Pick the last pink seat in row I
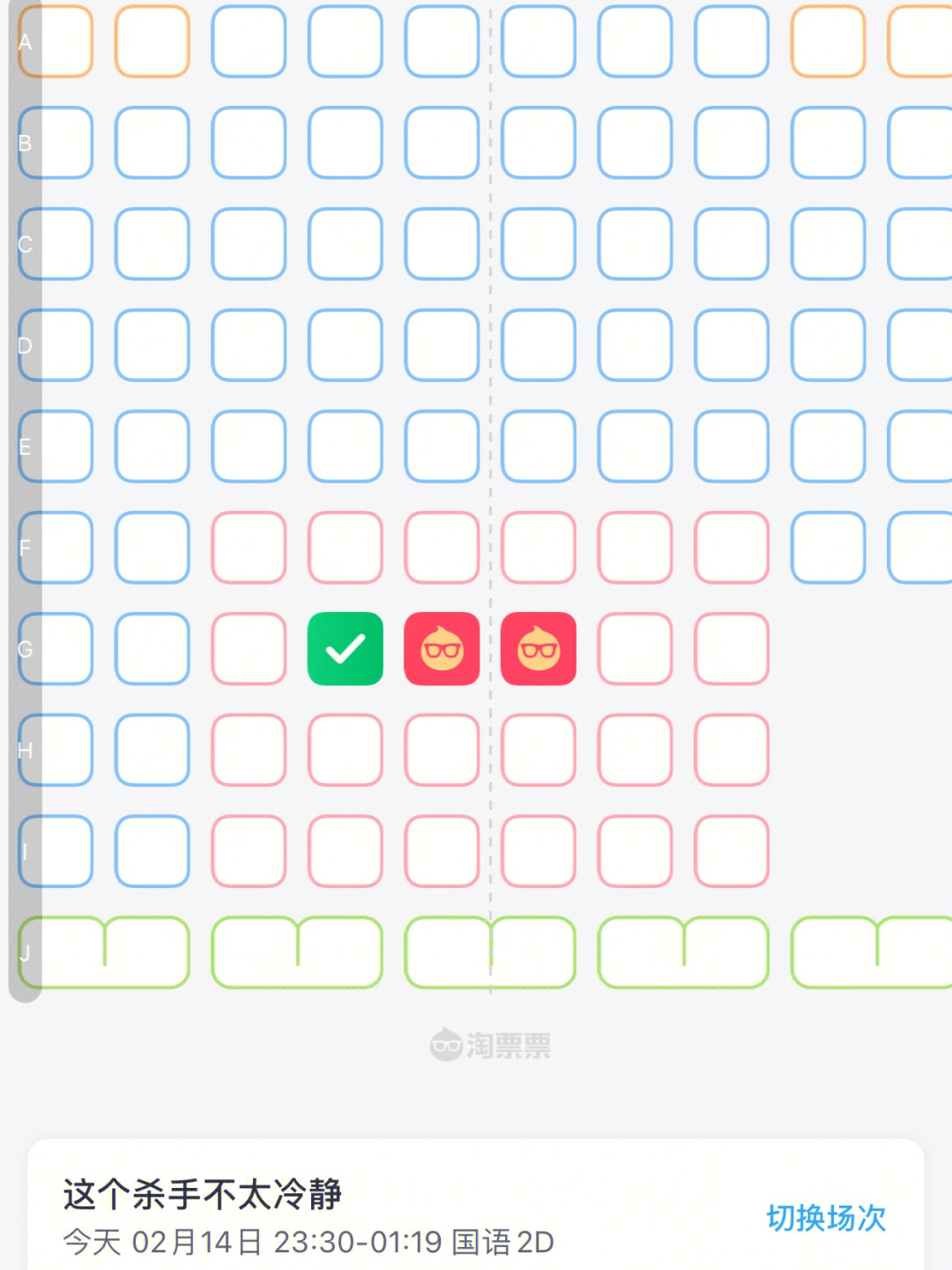The width and height of the screenshot is (952, 1270). pos(731,851)
